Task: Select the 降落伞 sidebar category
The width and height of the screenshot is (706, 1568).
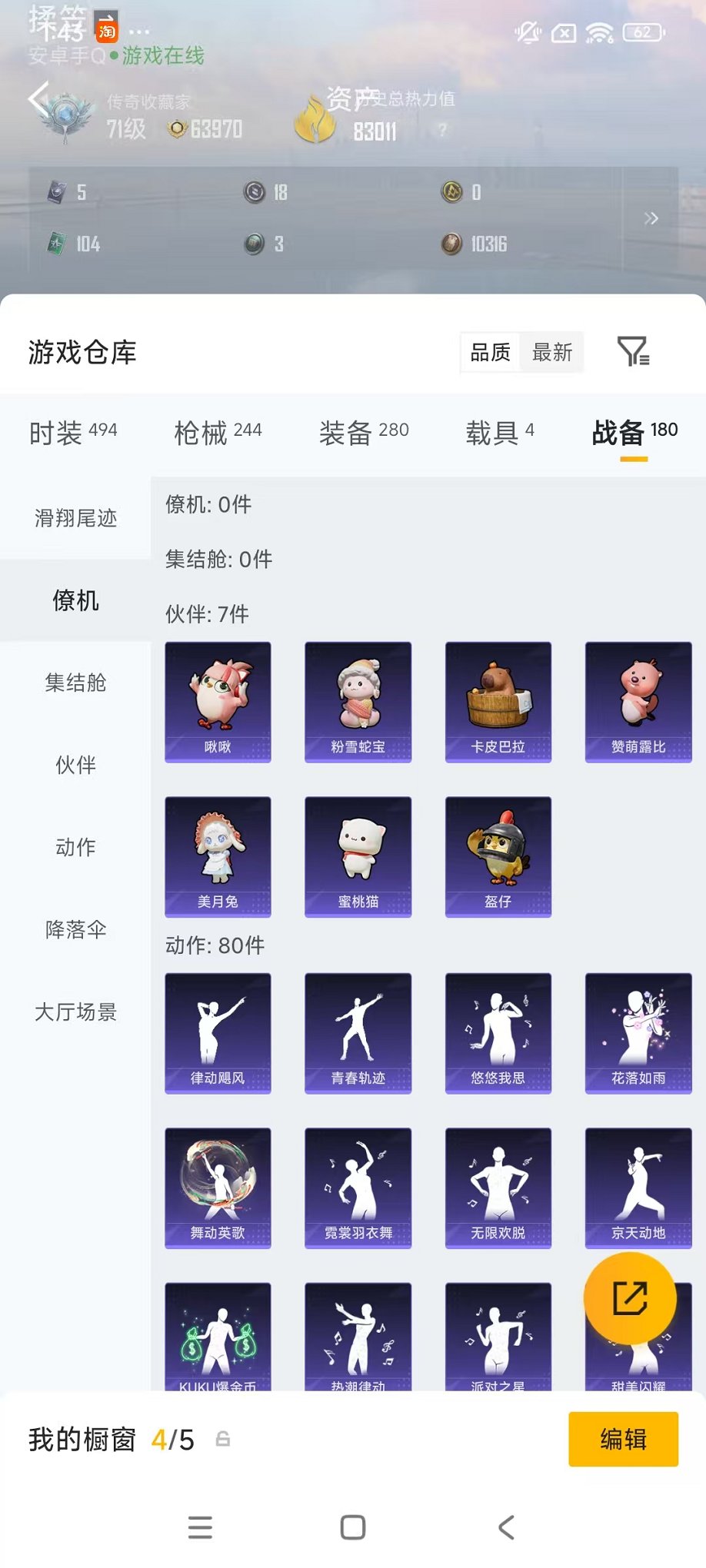Action: (x=77, y=930)
